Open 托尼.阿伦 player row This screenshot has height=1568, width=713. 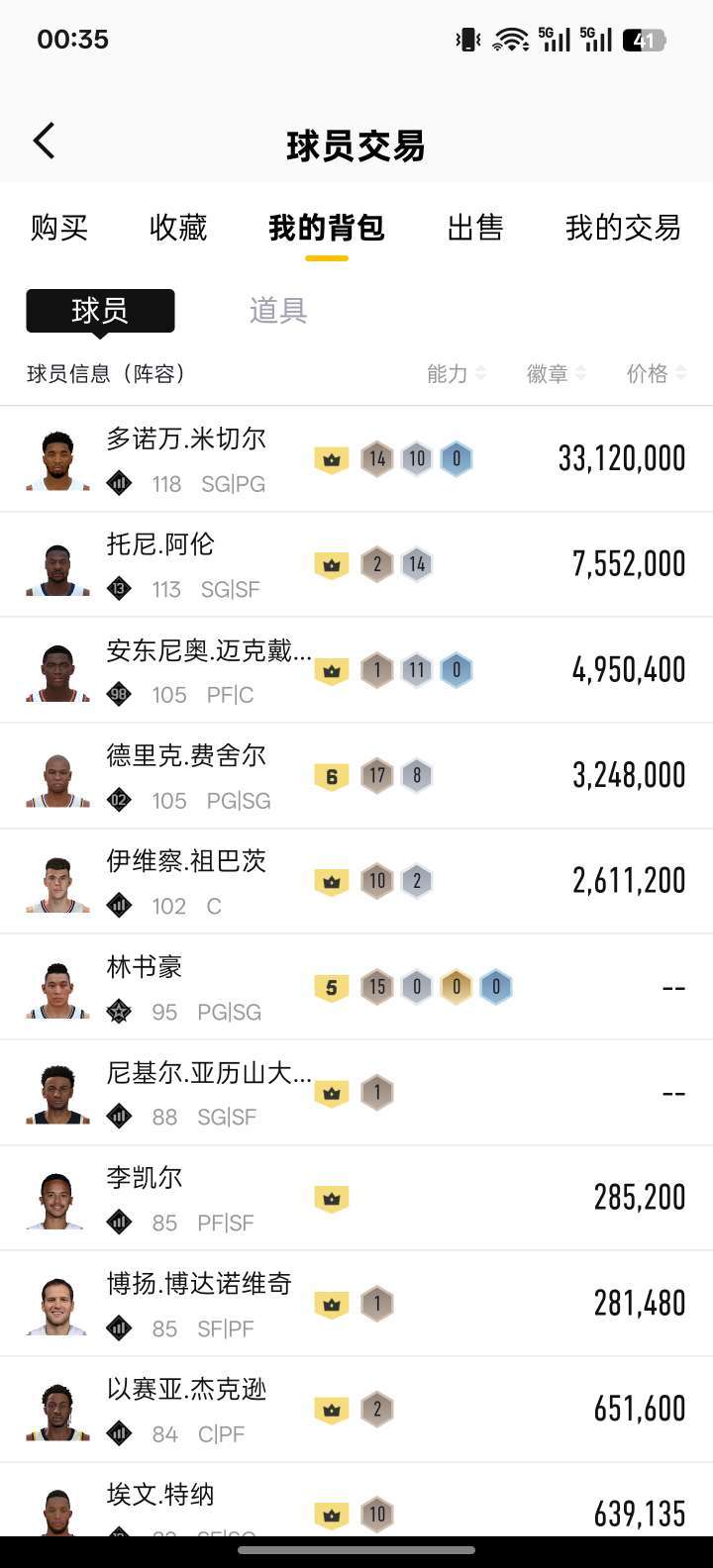point(356,564)
